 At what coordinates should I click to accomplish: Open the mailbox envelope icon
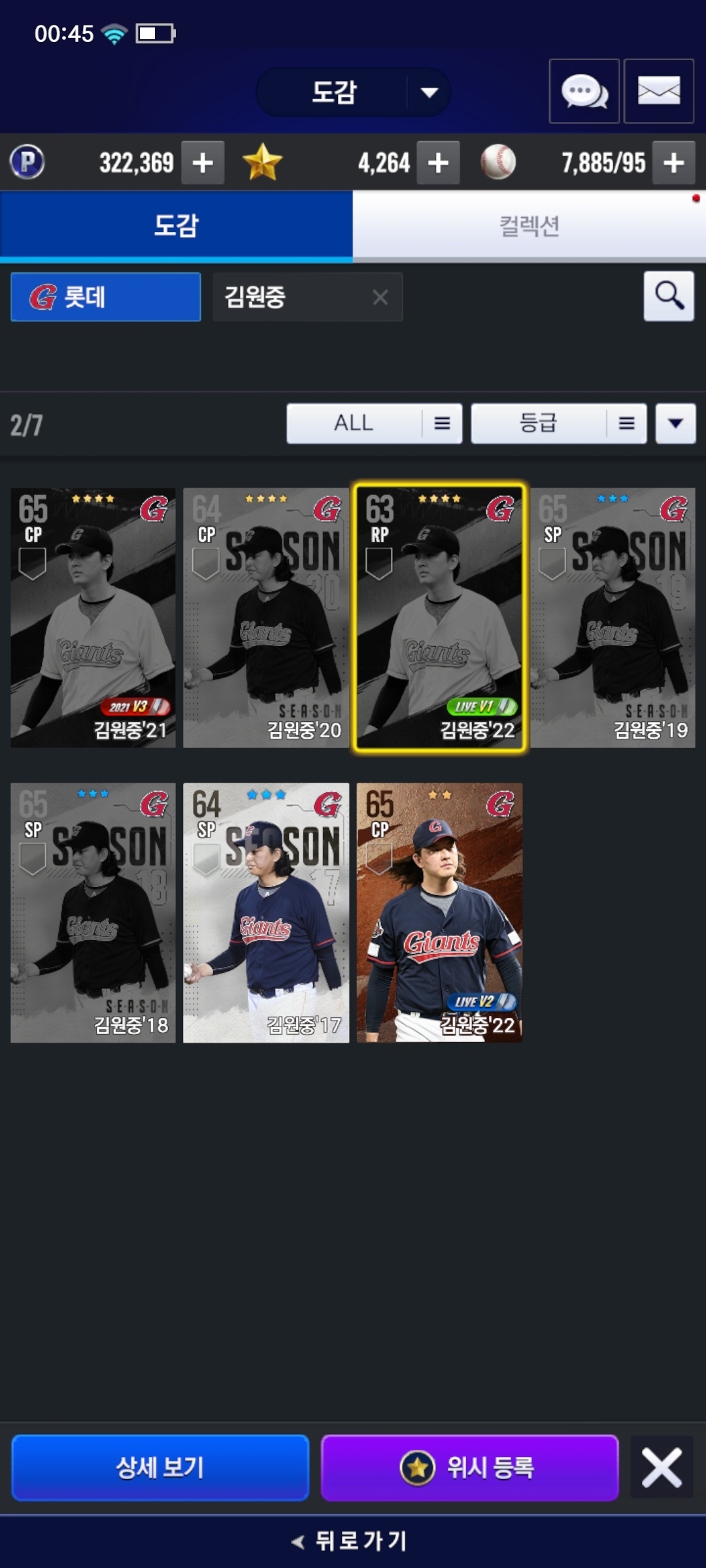point(658,91)
